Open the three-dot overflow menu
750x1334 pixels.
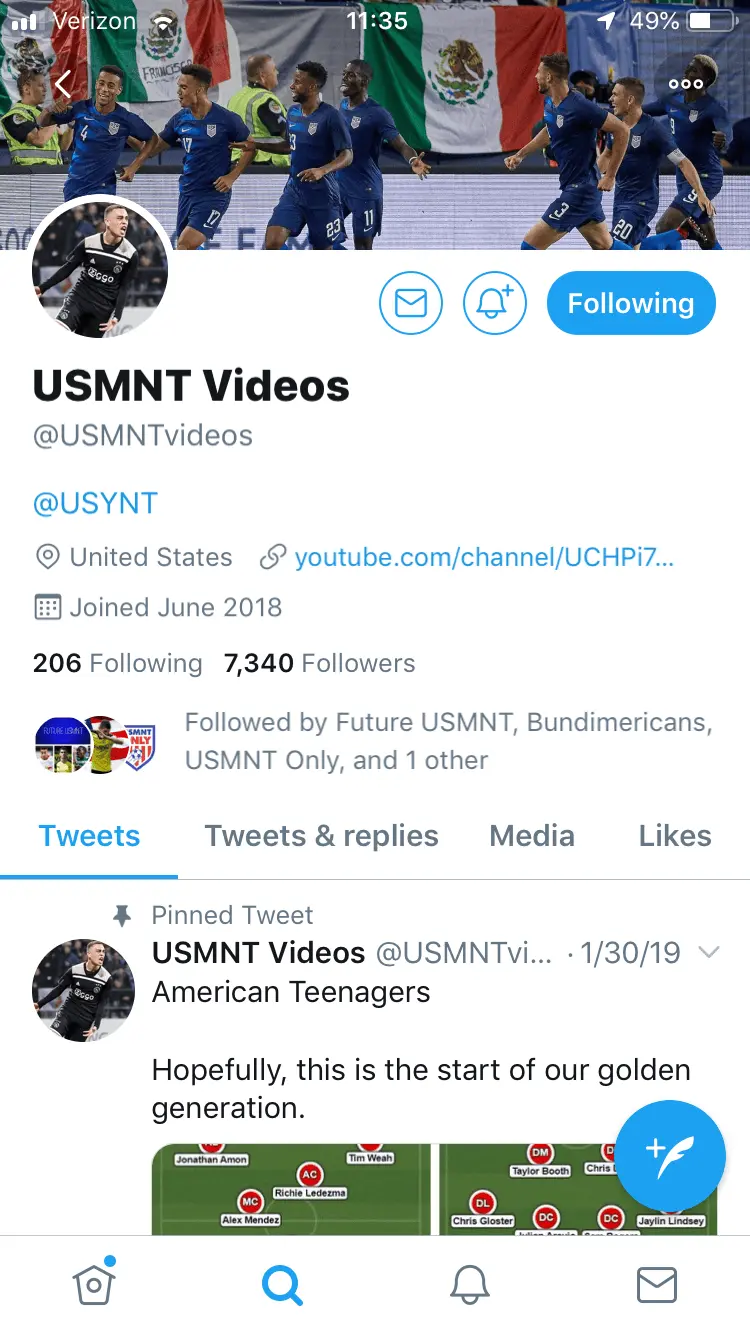686,84
